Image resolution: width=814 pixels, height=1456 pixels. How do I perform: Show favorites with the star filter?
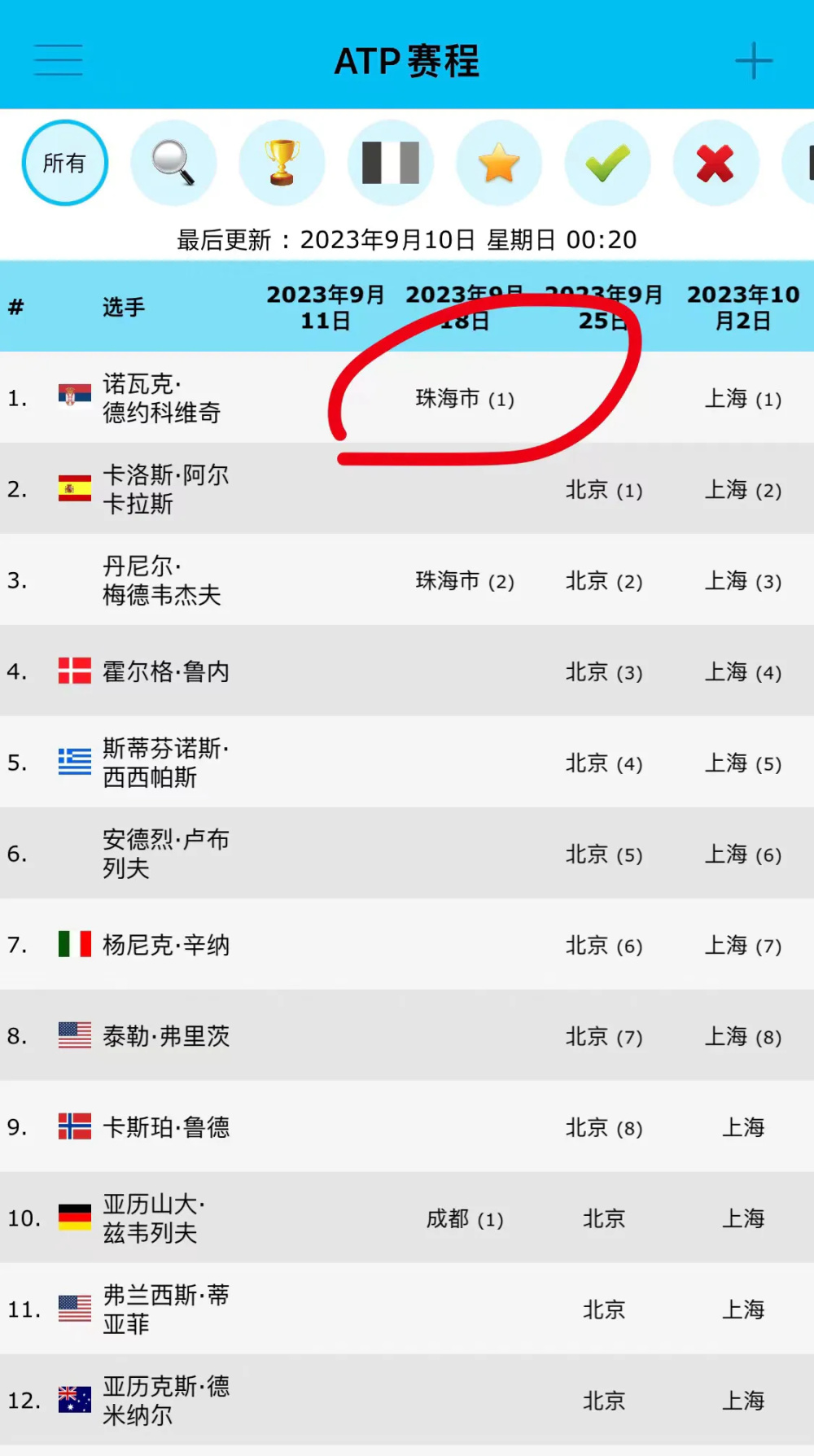pyautogui.click(x=499, y=163)
